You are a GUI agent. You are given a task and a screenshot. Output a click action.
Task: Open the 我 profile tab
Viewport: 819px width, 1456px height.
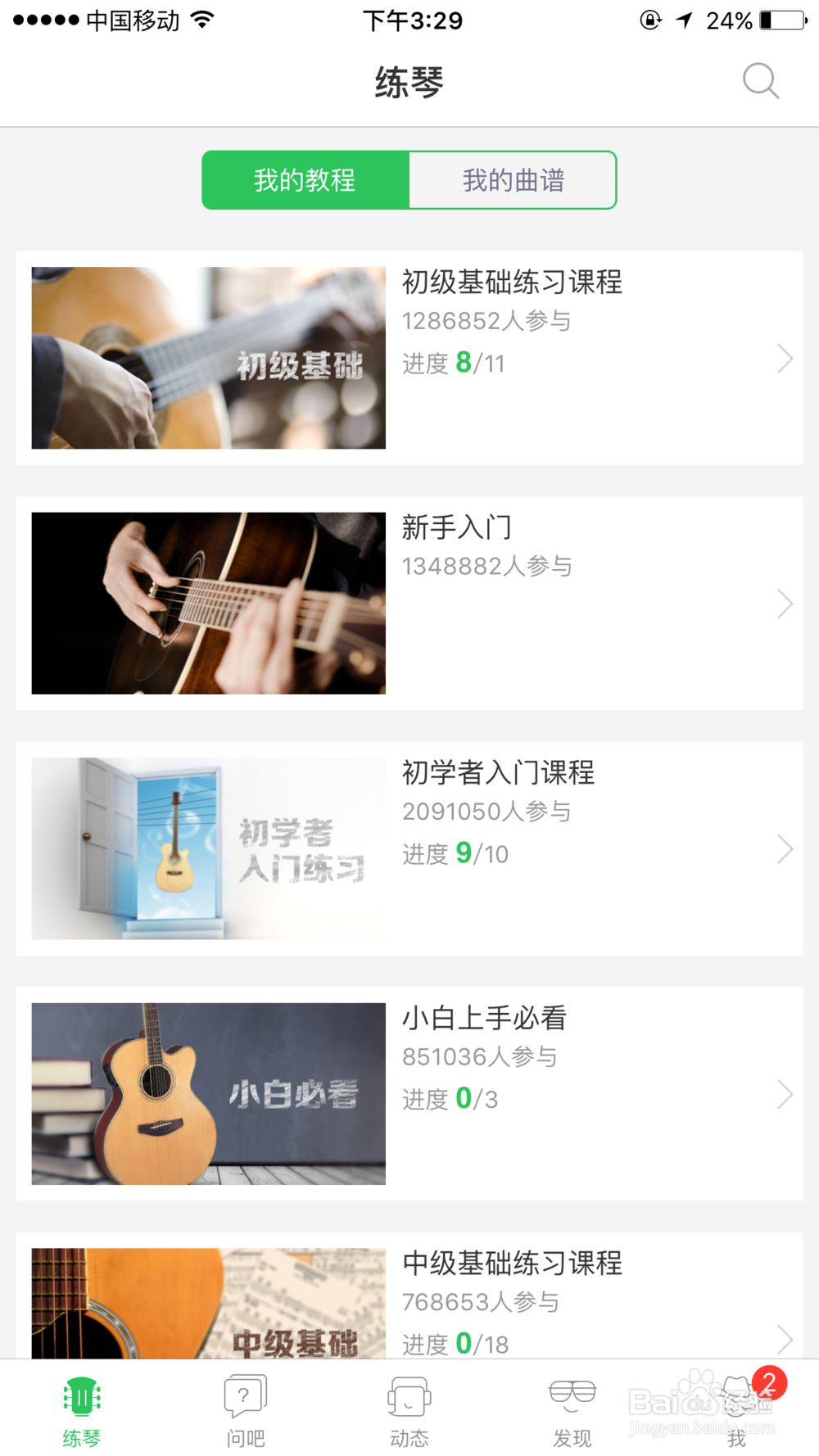(x=737, y=1410)
